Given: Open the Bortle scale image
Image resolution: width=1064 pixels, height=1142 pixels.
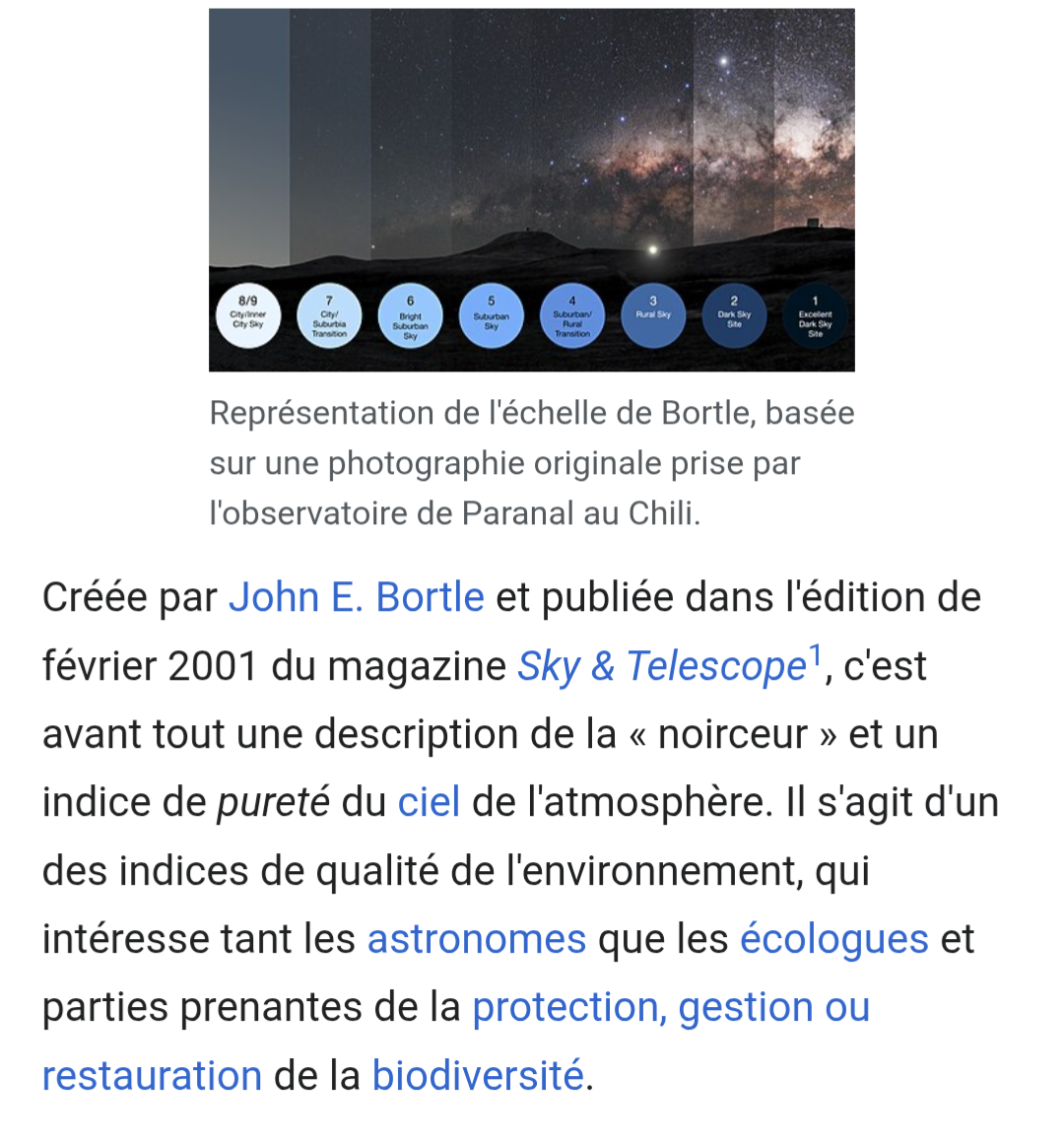Looking at the screenshot, I should coord(531,189).
